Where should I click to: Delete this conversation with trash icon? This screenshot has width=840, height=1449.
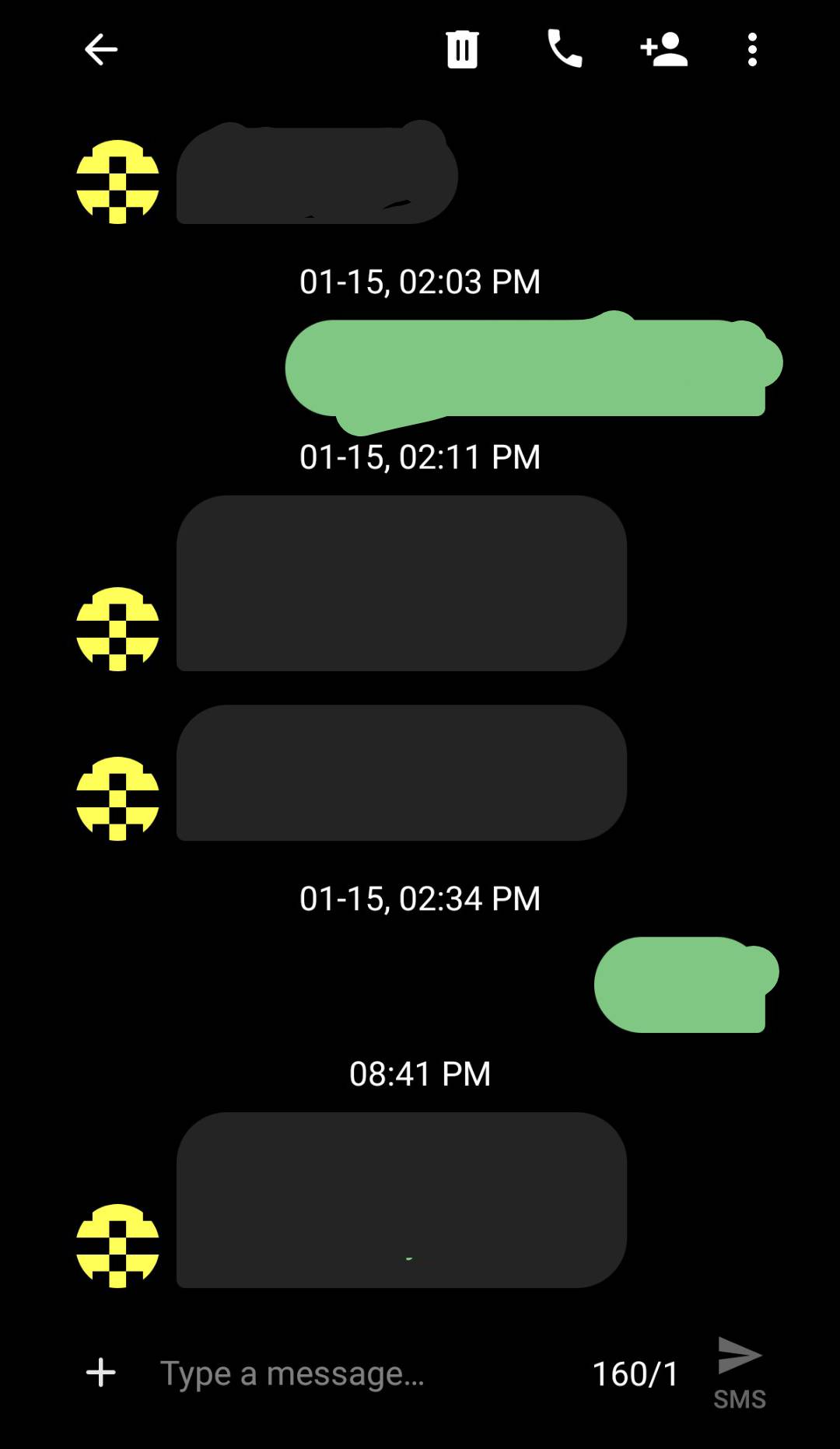pos(462,50)
